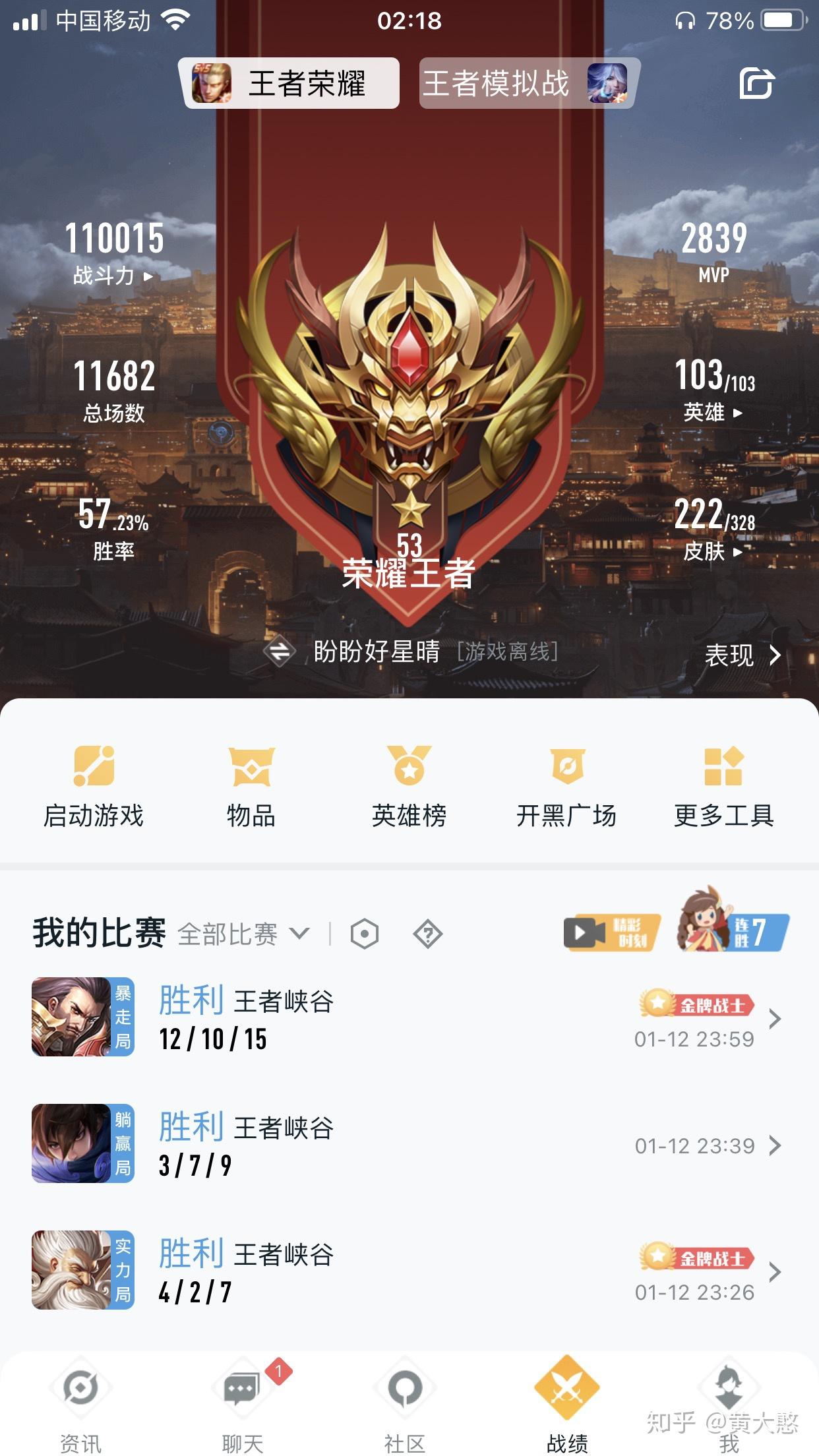
Task: Tap the share icon at top right
Action: pyautogui.click(x=756, y=84)
